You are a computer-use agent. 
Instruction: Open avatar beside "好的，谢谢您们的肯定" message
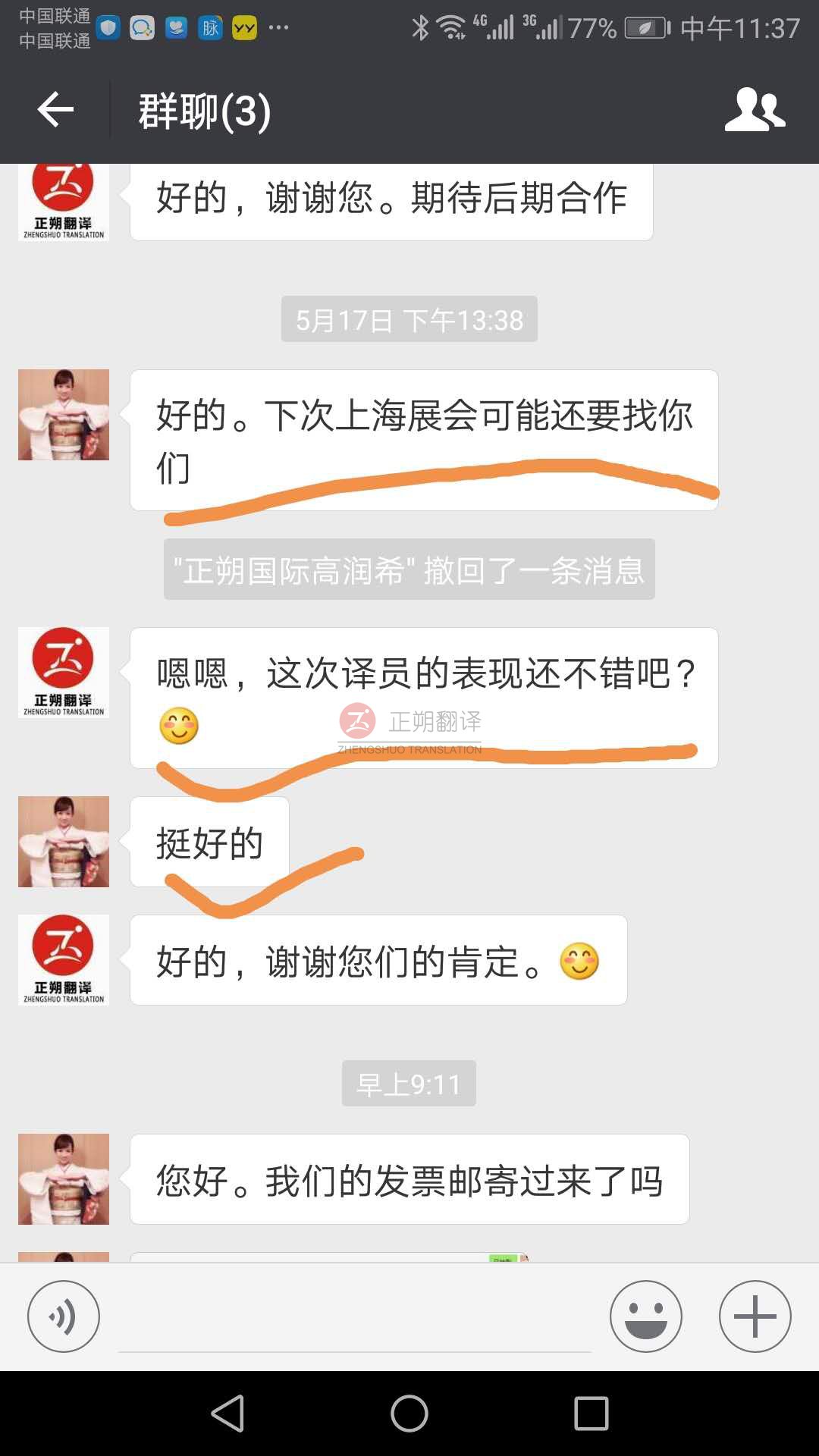pos(64,960)
